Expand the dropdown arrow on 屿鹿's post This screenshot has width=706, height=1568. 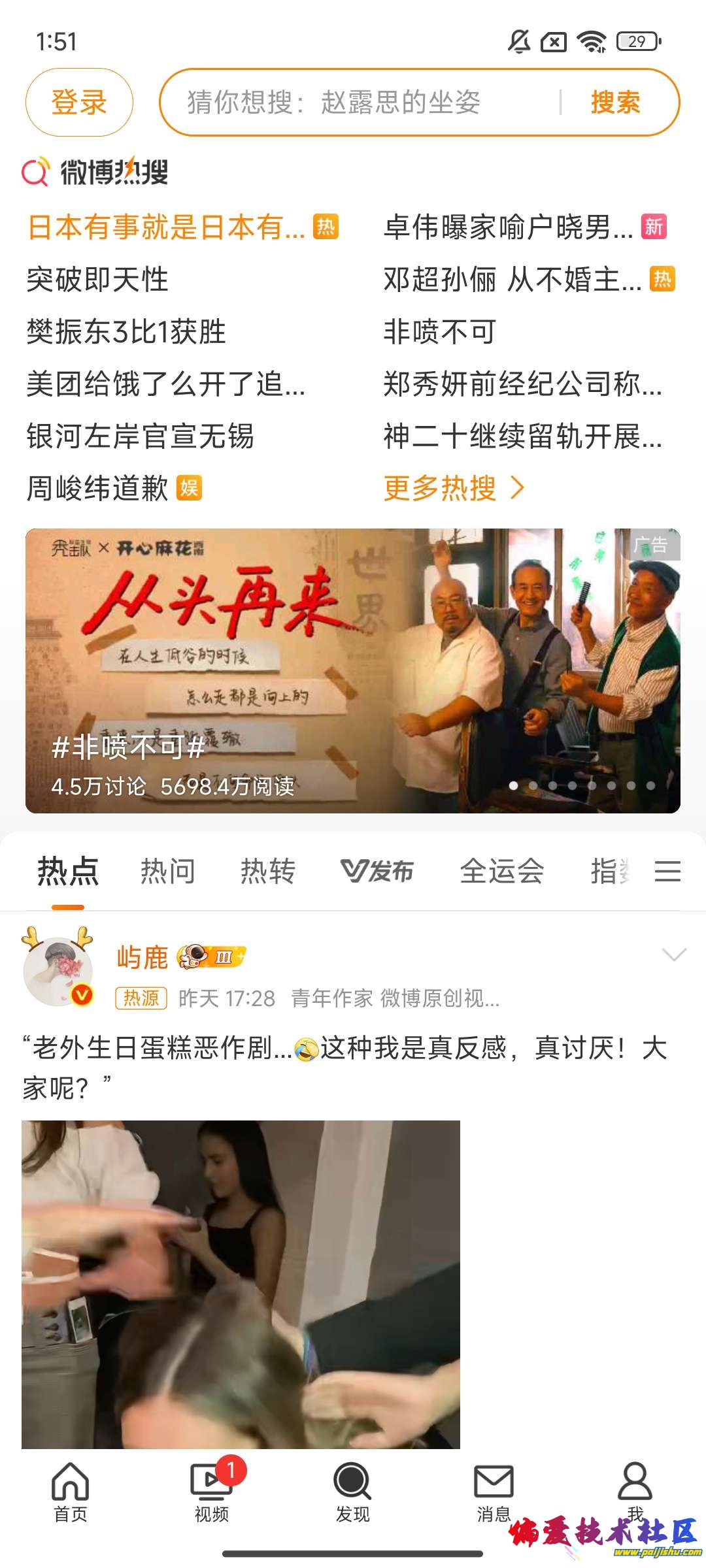click(x=673, y=955)
